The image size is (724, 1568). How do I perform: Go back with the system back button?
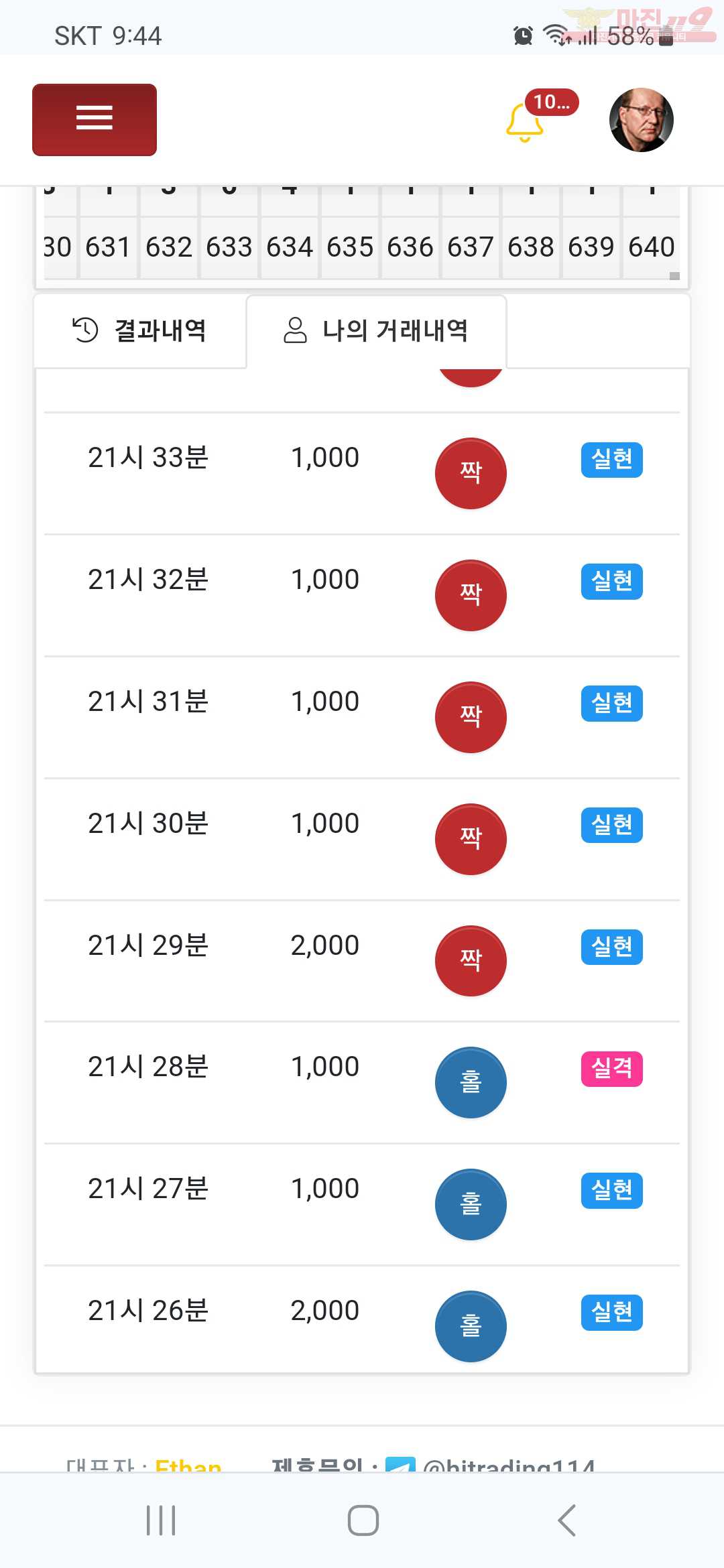click(x=566, y=1520)
